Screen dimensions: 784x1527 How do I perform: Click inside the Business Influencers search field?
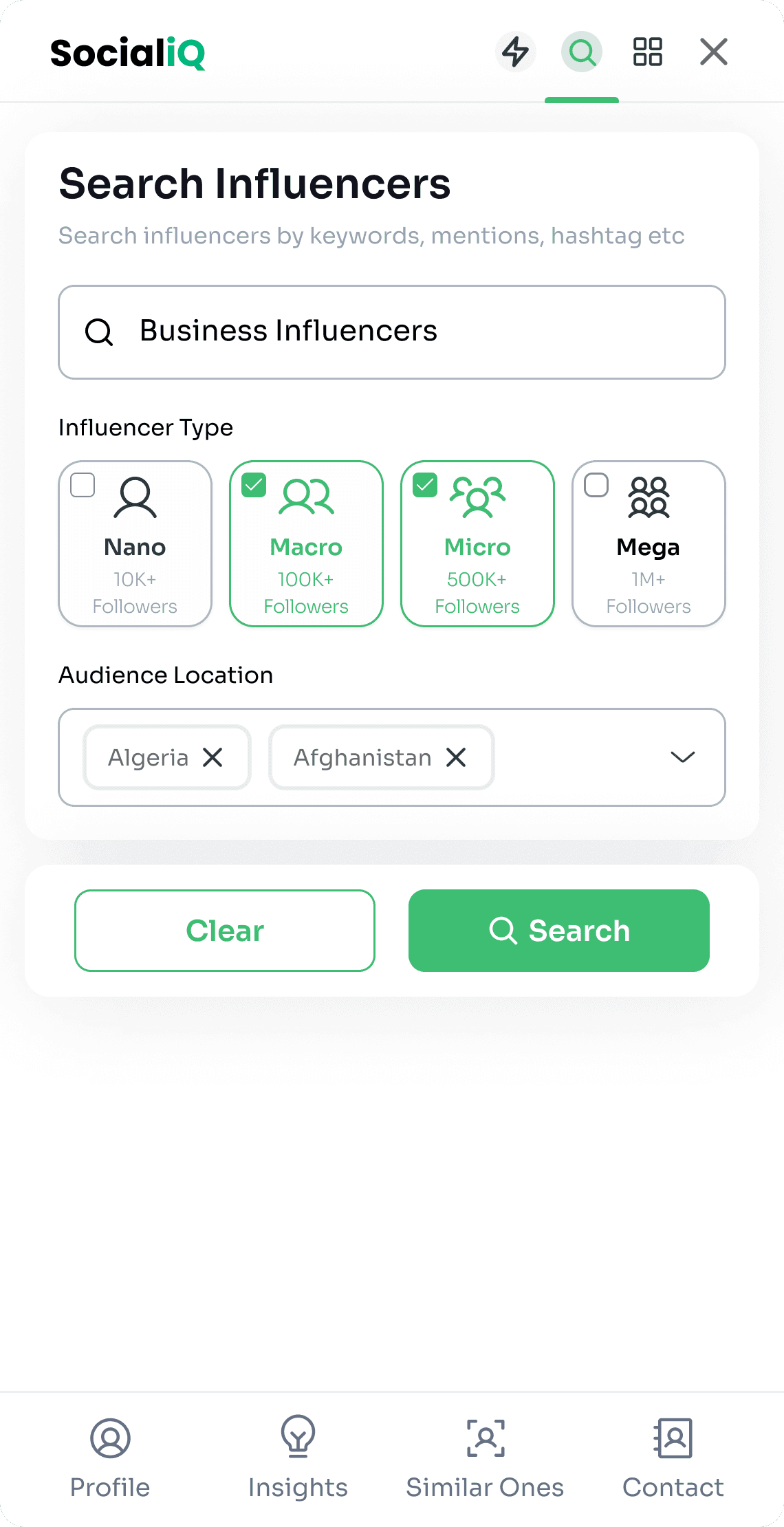tap(391, 332)
